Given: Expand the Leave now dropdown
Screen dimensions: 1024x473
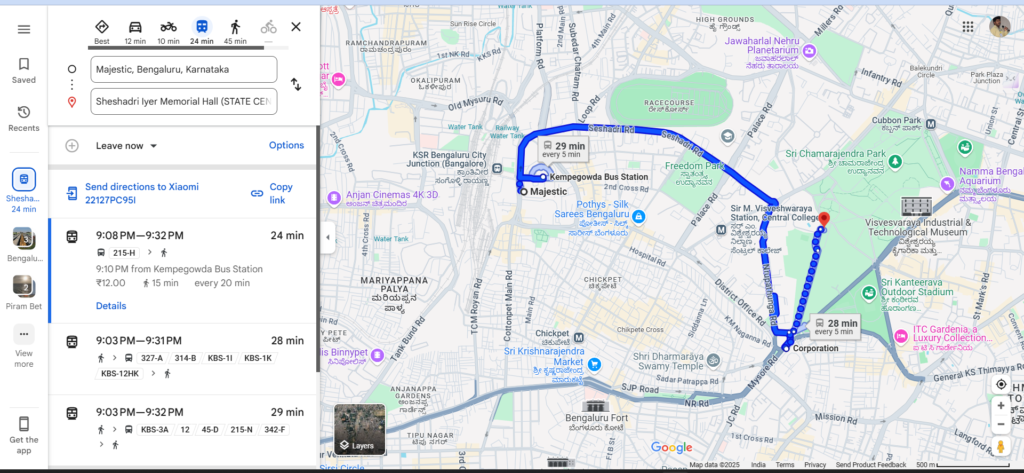Looking at the screenshot, I should 127,145.
